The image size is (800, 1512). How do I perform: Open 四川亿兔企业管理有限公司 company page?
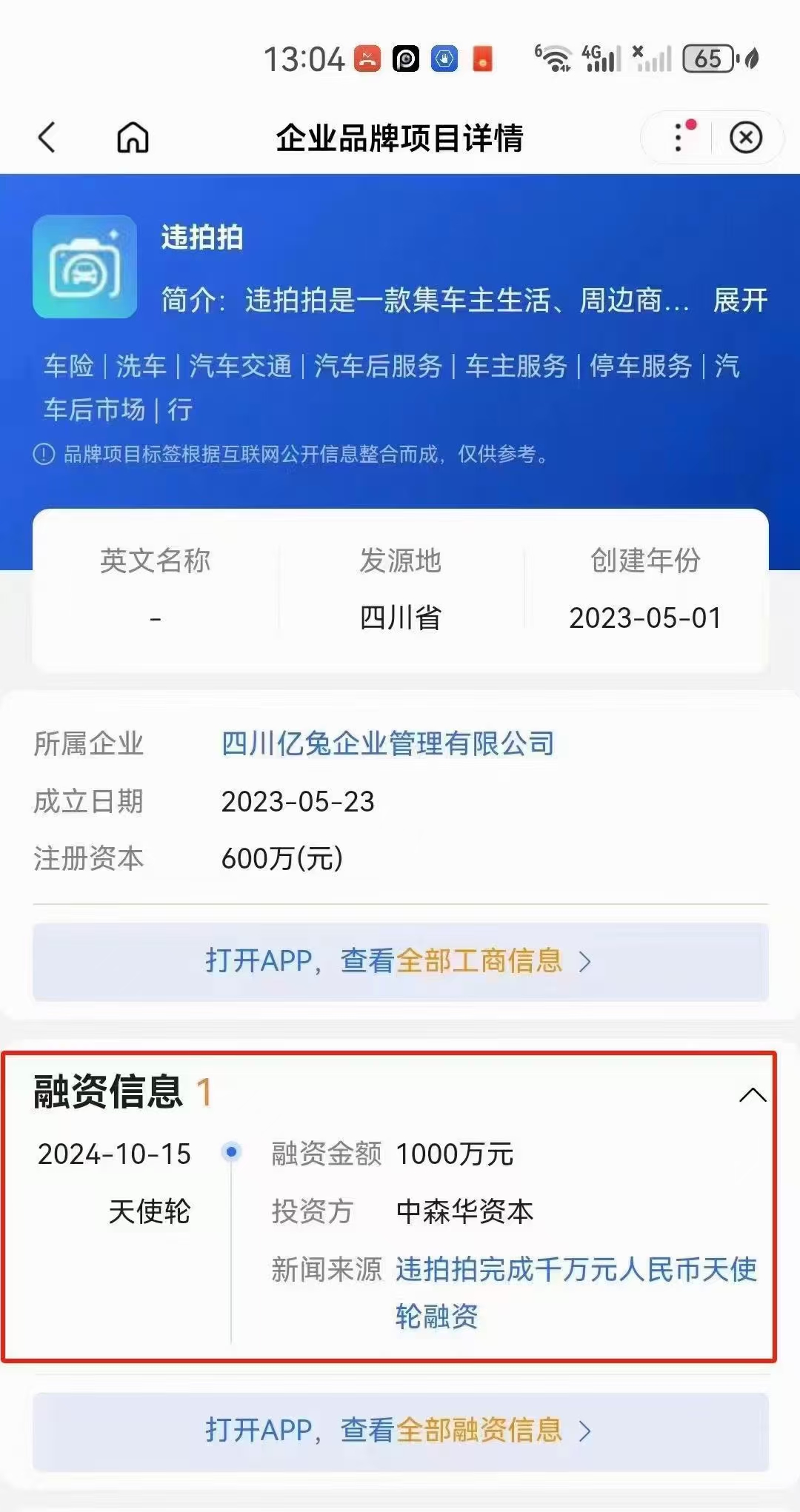[x=387, y=743]
